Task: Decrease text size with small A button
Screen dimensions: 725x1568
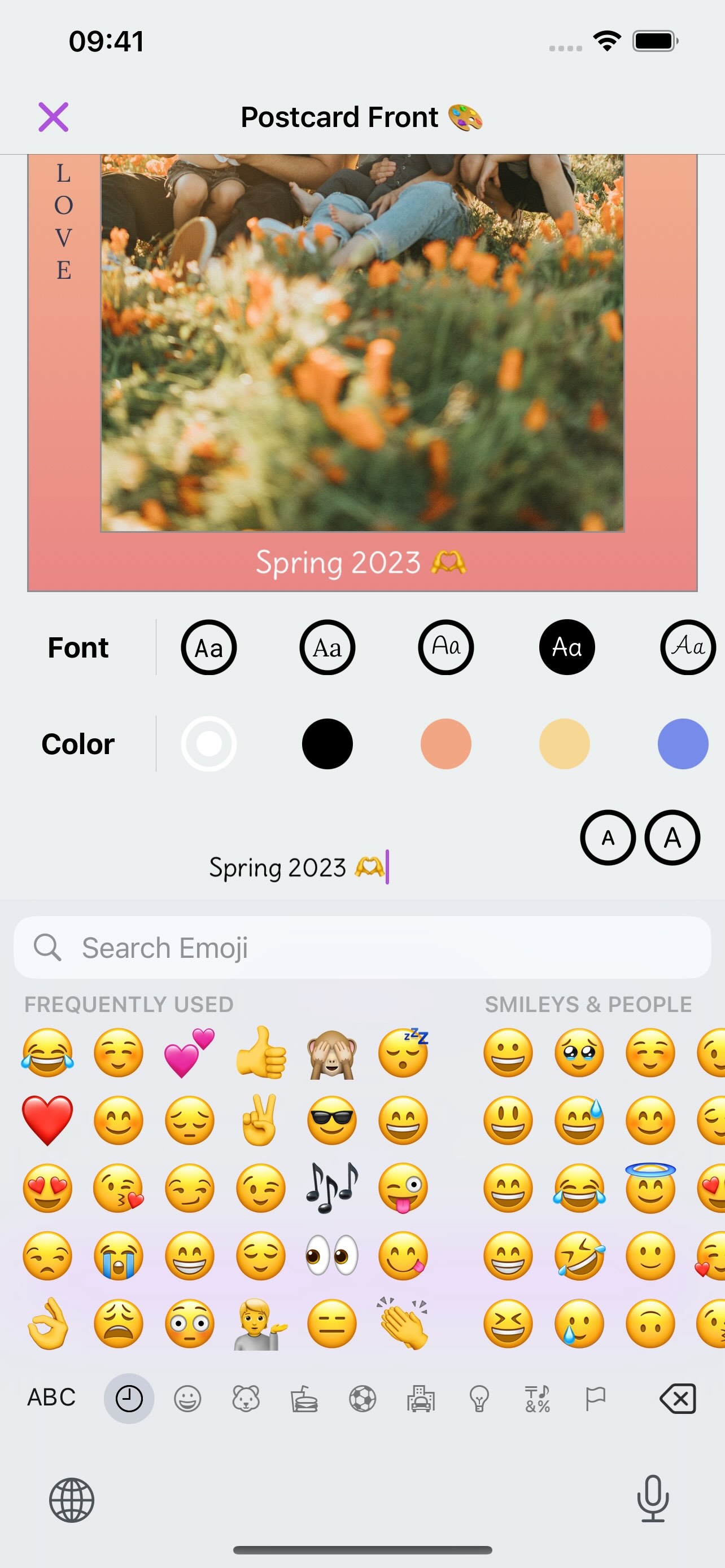Action: pyautogui.click(x=608, y=838)
